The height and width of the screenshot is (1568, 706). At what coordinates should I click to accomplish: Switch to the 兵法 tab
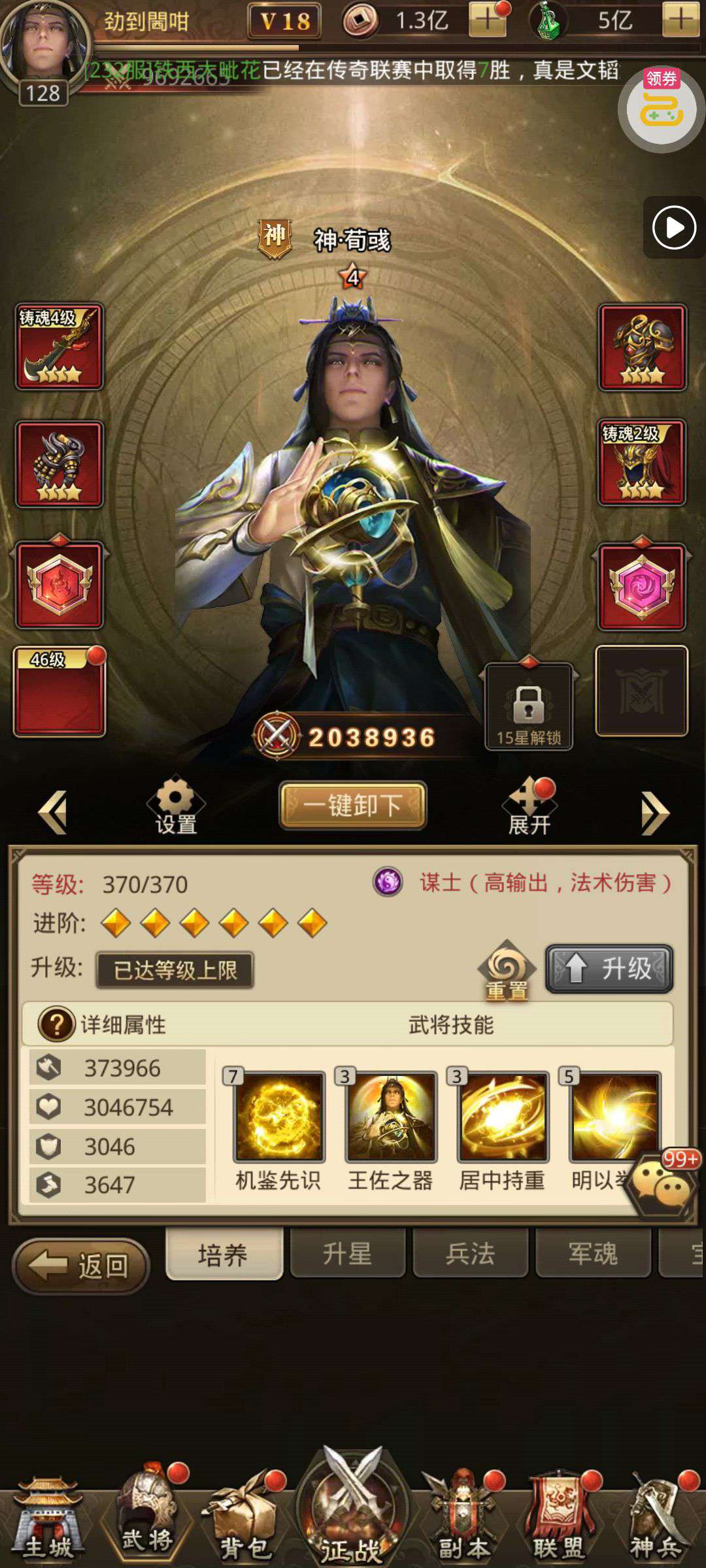(470, 1253)
